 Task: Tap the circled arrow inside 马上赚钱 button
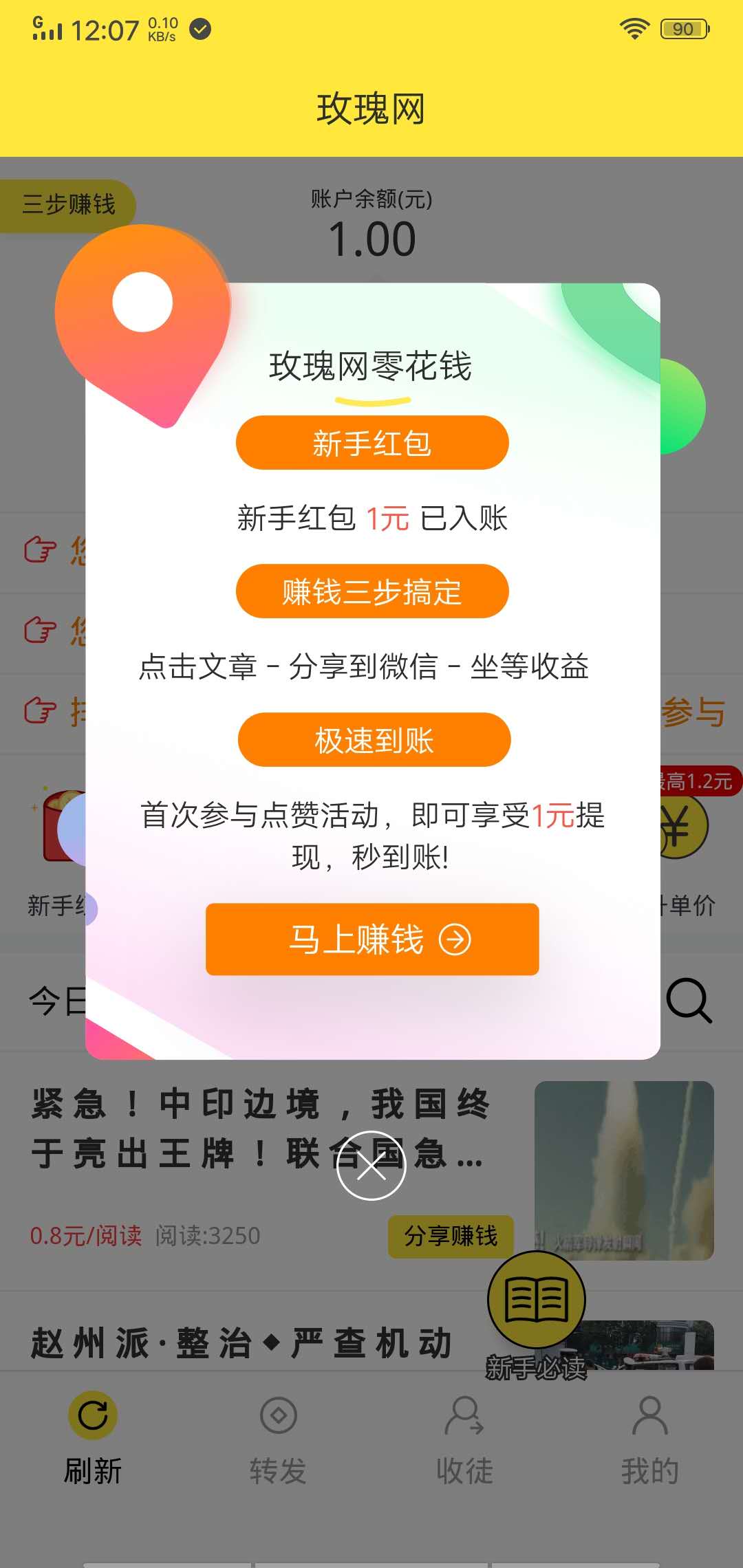pyautogui.click(x=456, y=941)
